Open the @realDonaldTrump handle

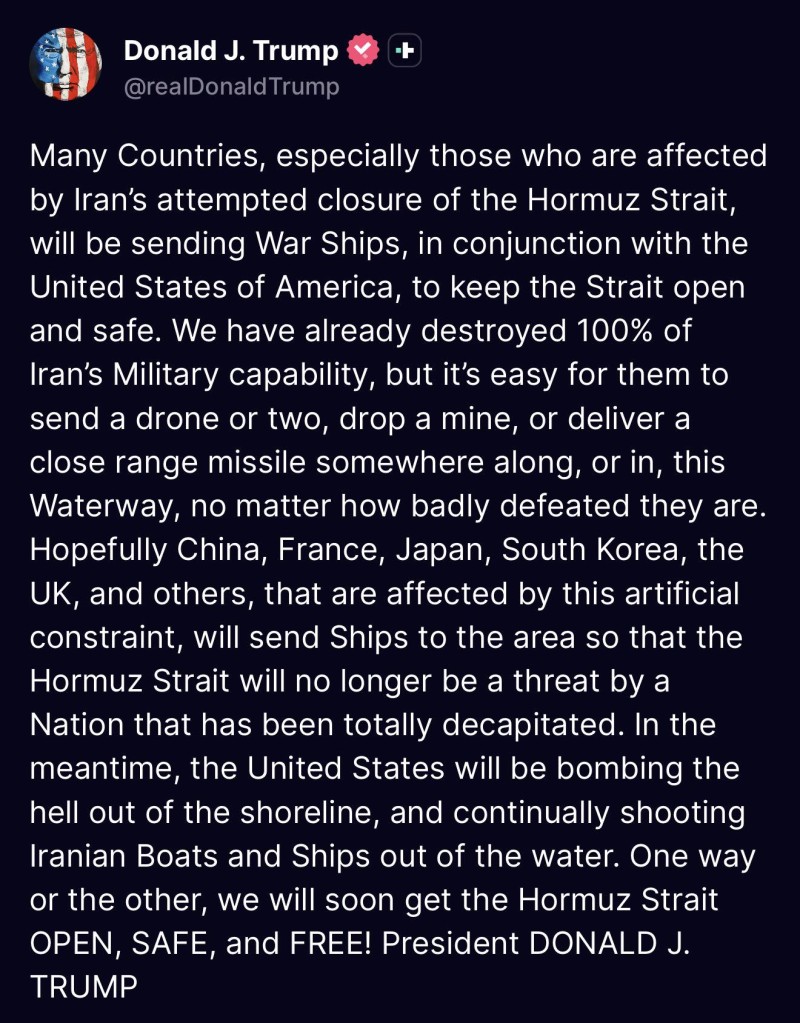pos(231,87)
